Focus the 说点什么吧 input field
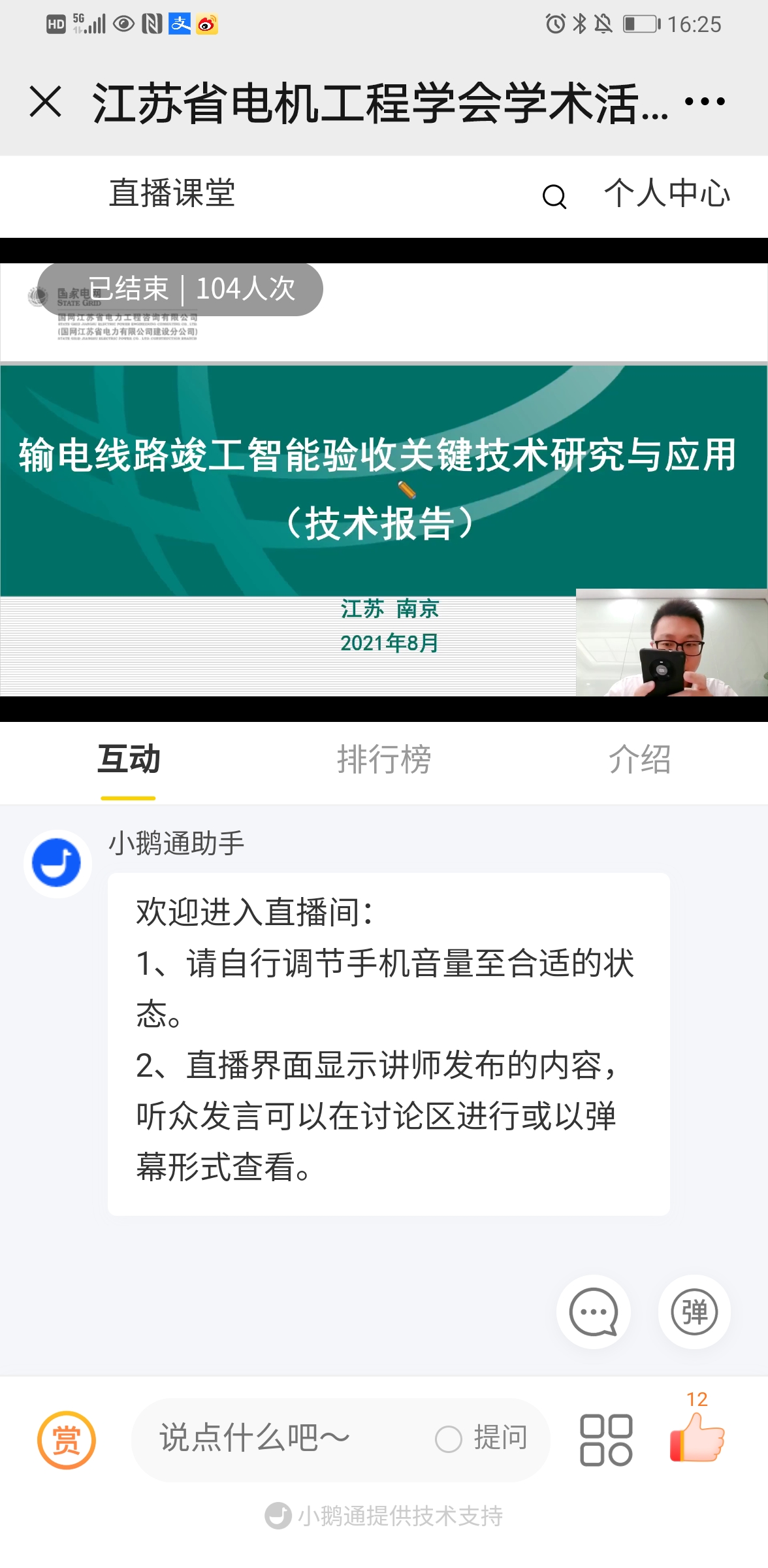 click(x=274, y=1439)
